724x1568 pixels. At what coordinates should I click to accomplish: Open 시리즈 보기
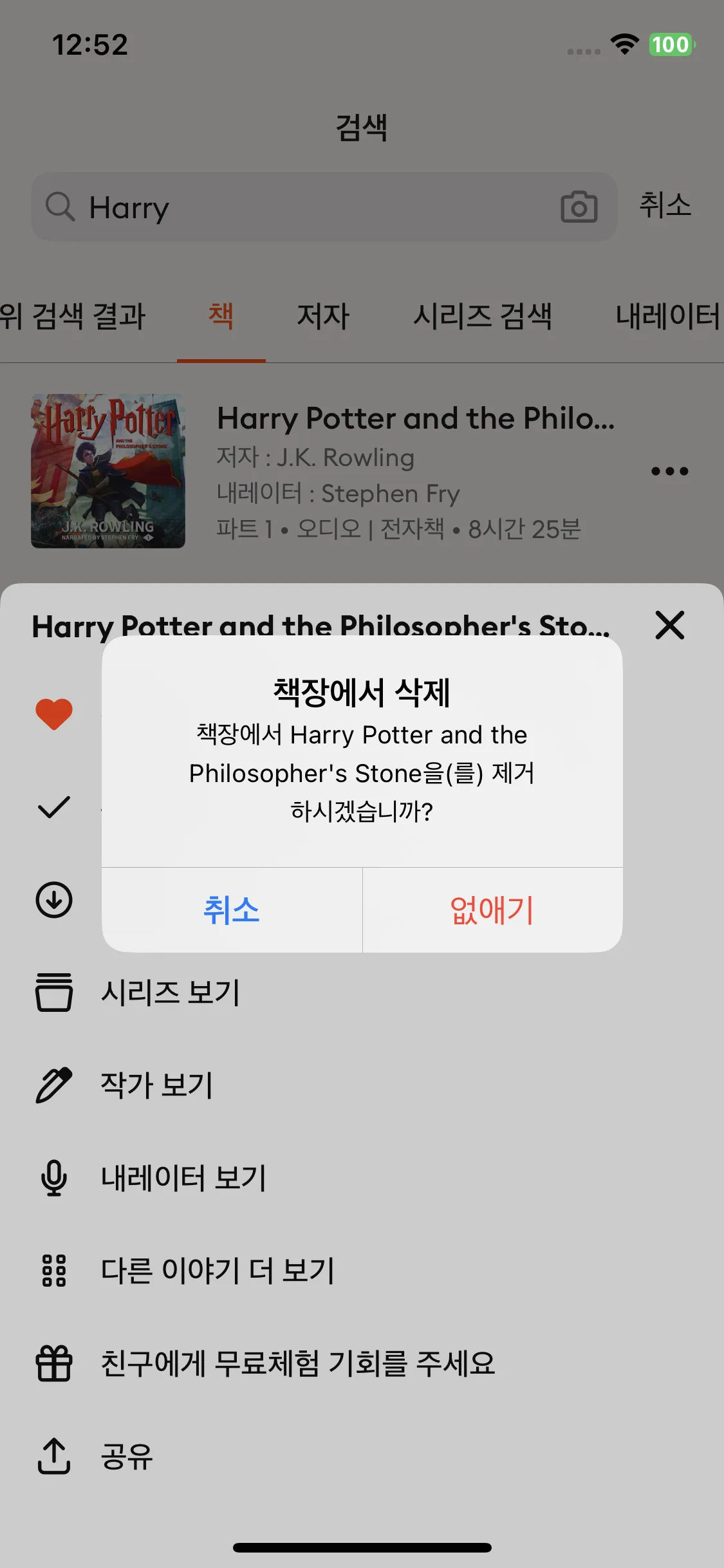pyautogui.click(x=171, y=992)
